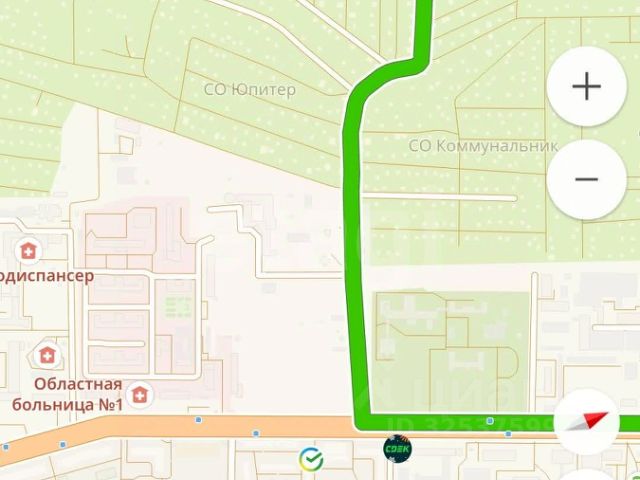Open the Областная больница №1 place marker
This screenshot has width=640, height=480.
141,395
